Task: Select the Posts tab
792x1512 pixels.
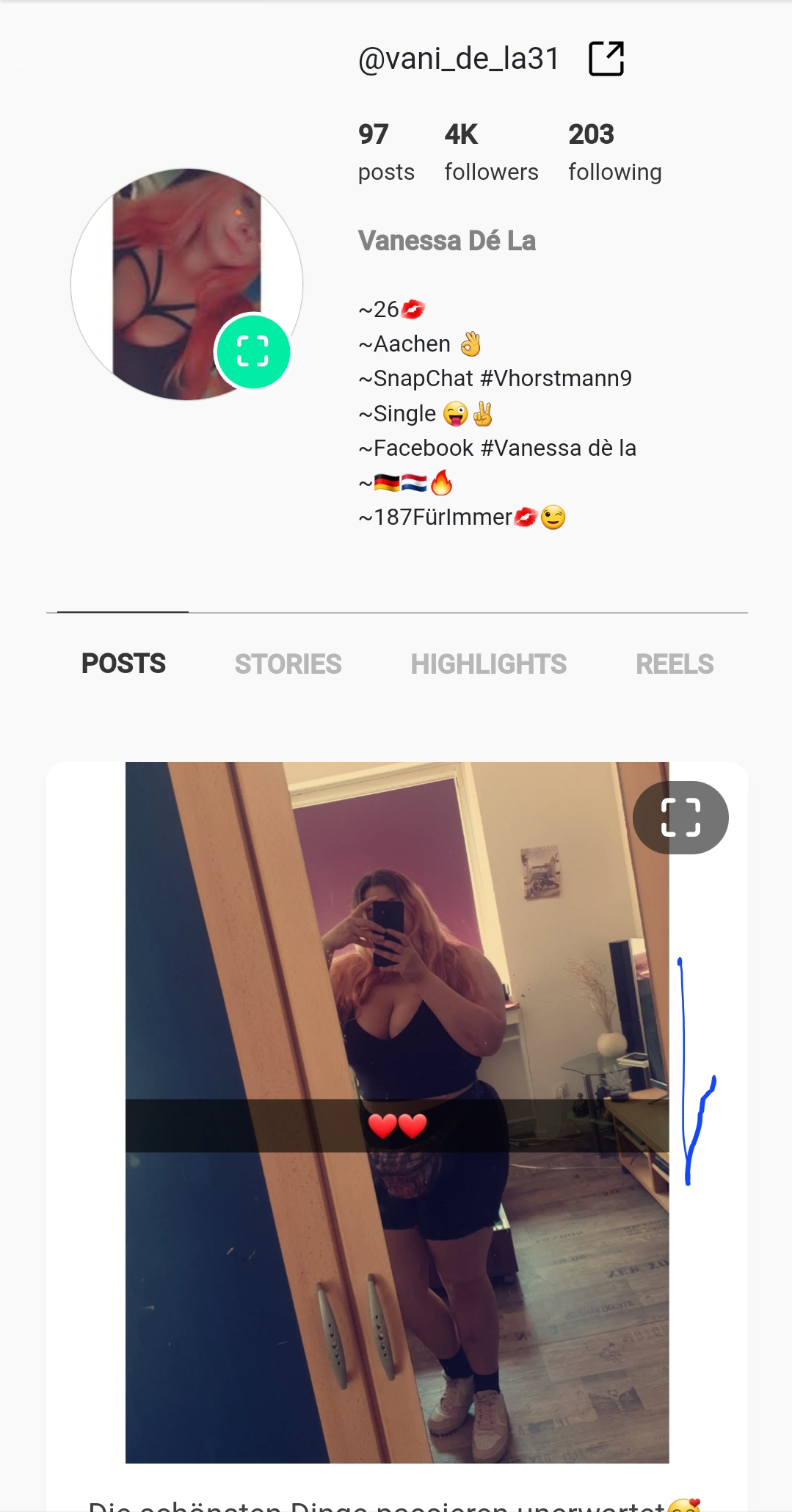Action: pyautogui.click(x=123, y=664)
